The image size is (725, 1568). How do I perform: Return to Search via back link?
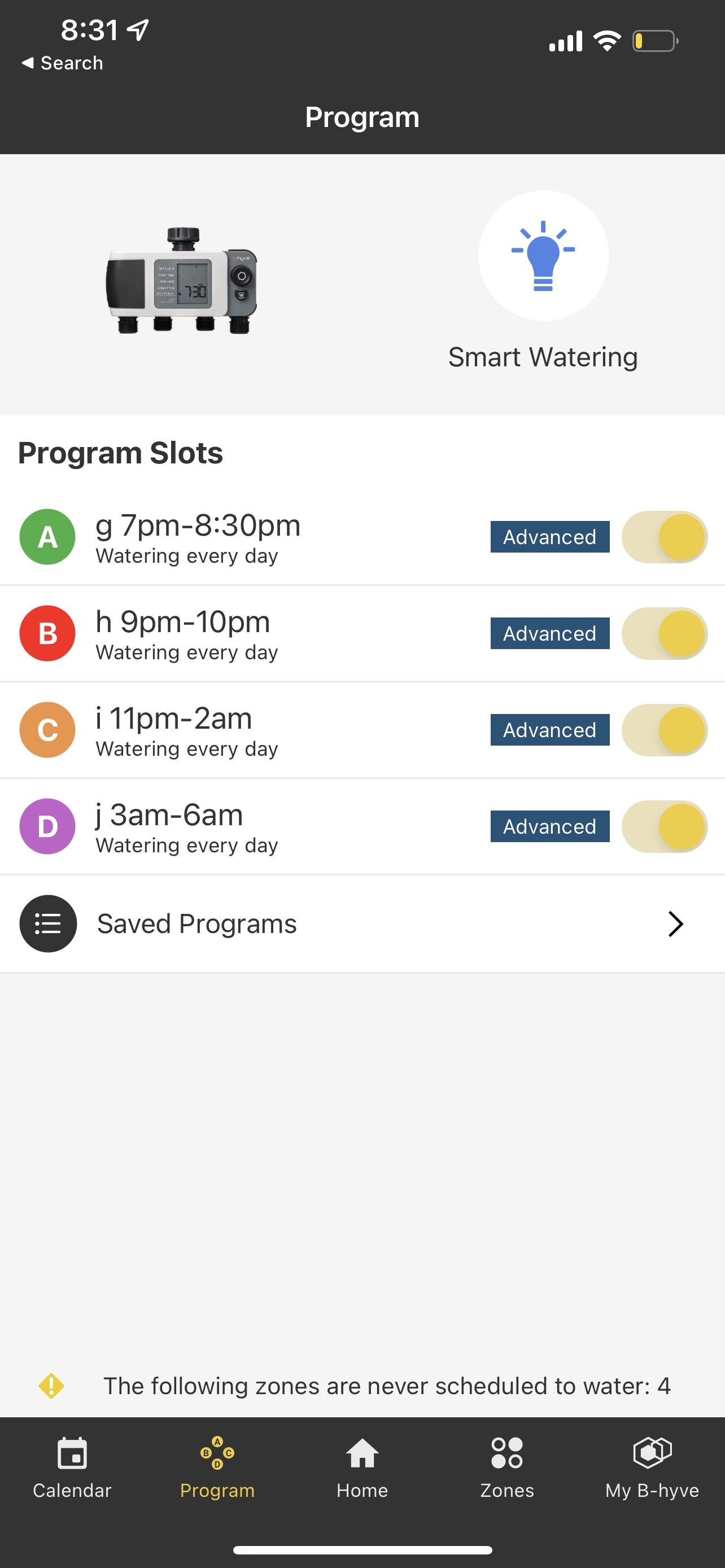tap(62, 63)
